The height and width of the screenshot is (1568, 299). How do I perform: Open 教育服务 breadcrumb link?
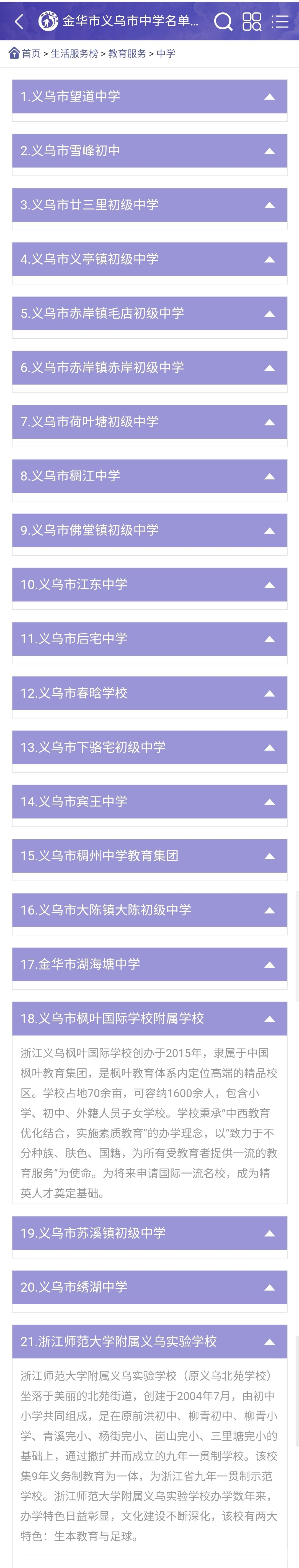click(x=127, y=54)
